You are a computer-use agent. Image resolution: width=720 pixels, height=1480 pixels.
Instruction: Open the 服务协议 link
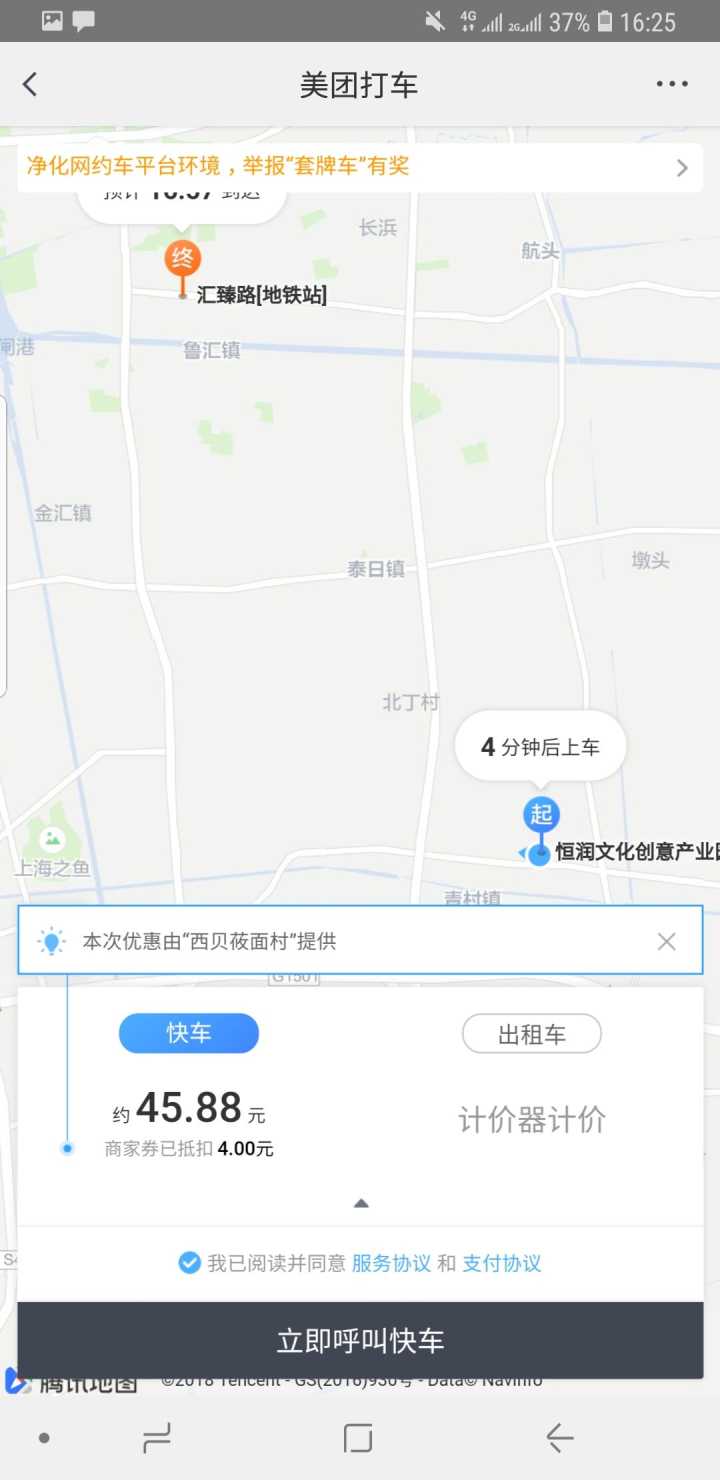[391, 1263]
